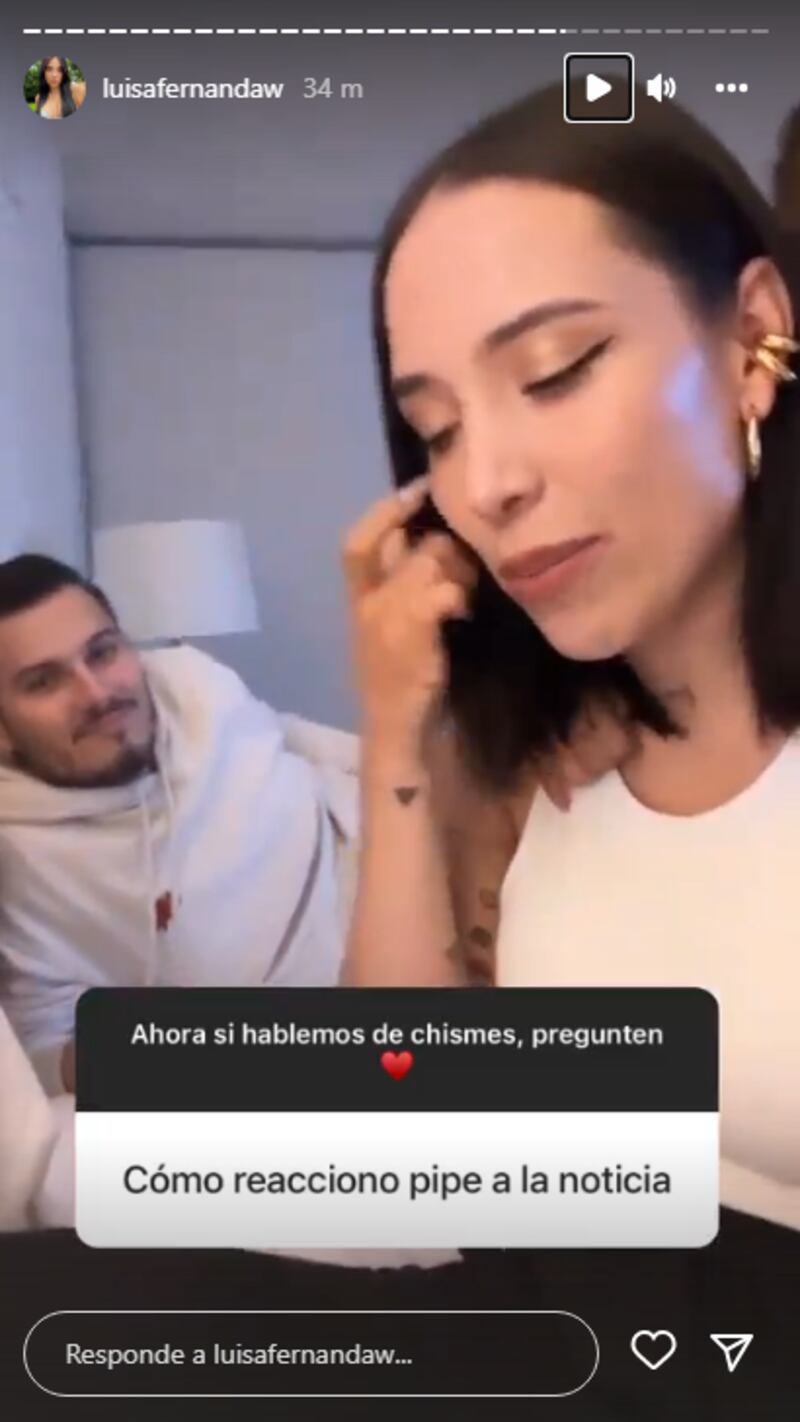The width and height of the screenshot is (800, 1422).
Task: Like this story with the heart
Action: (653, 1352)
